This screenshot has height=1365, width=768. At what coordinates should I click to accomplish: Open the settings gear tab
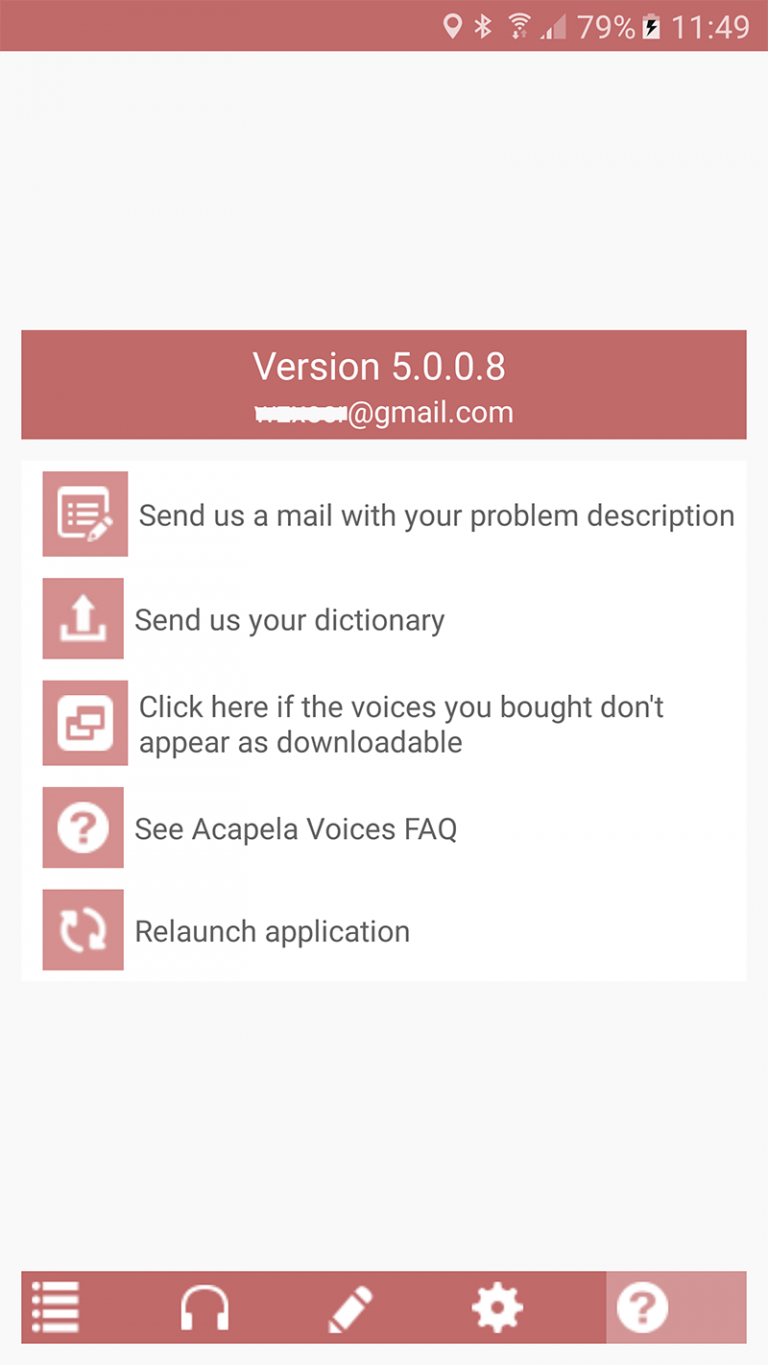(497, 1307)
